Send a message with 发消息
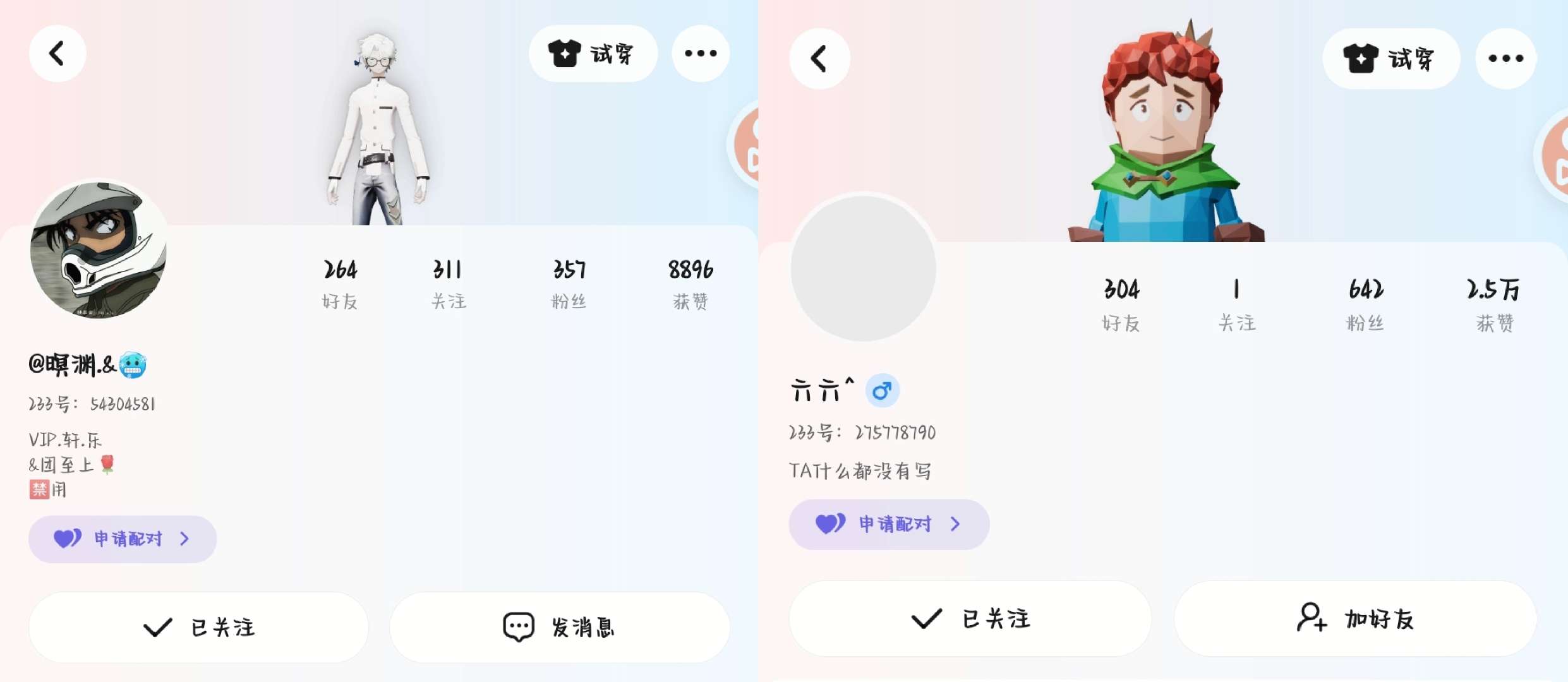Image resolution: width=1568 pixels, height=682 pixels. (x=560, y=627)
